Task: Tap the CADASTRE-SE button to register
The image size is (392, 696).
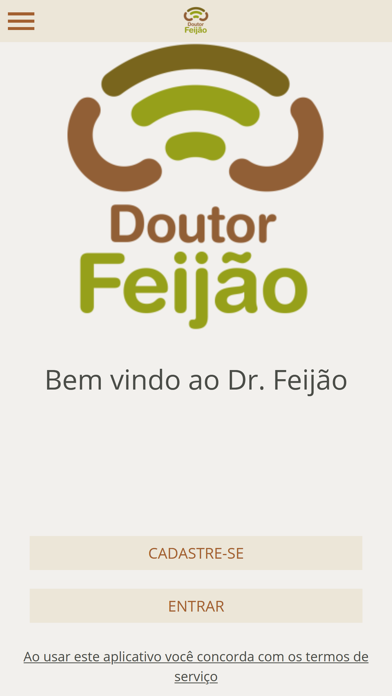Action: click(x=196, y=553)
